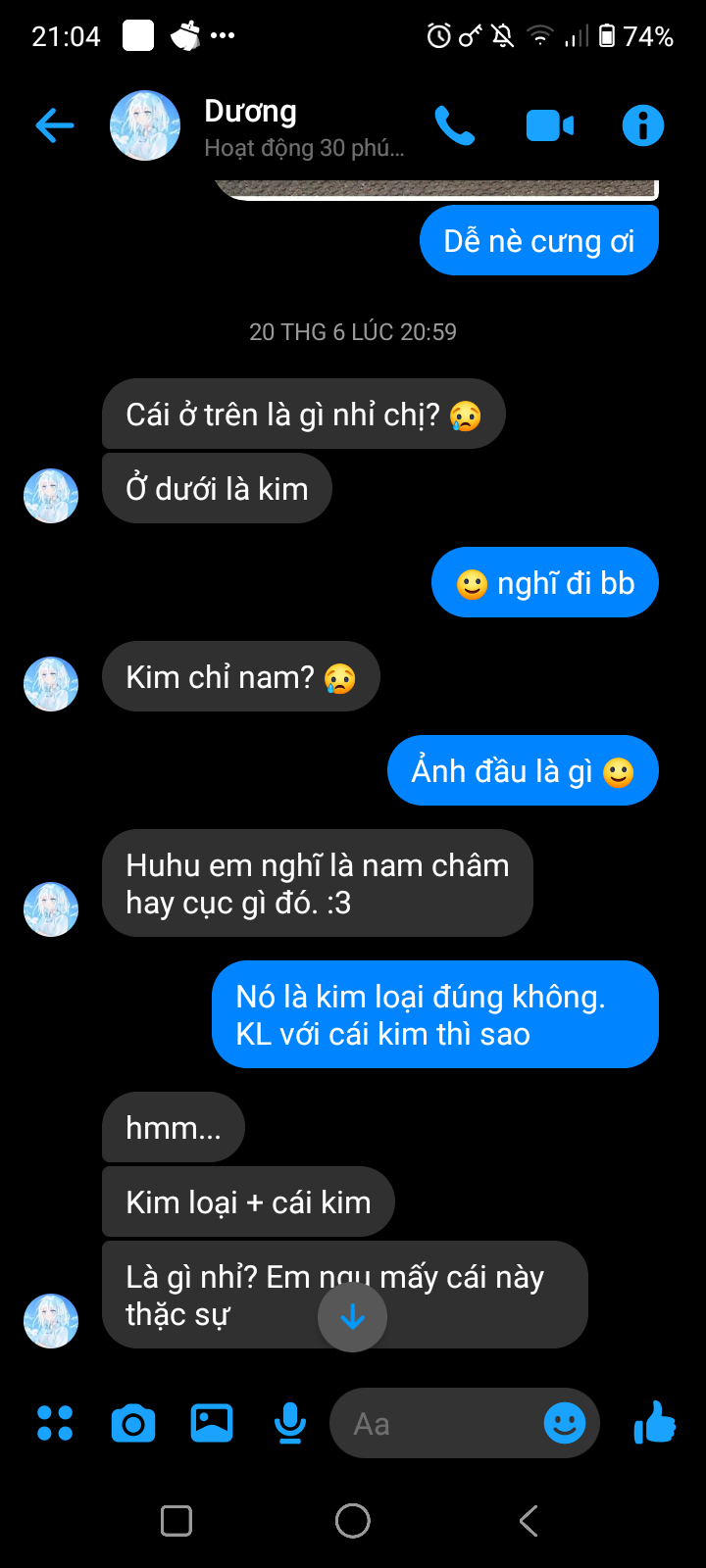Start a video call with Dương
The height and width of the screenshot is (1568, 706).
pyautogui.click(x=549, y=125)
